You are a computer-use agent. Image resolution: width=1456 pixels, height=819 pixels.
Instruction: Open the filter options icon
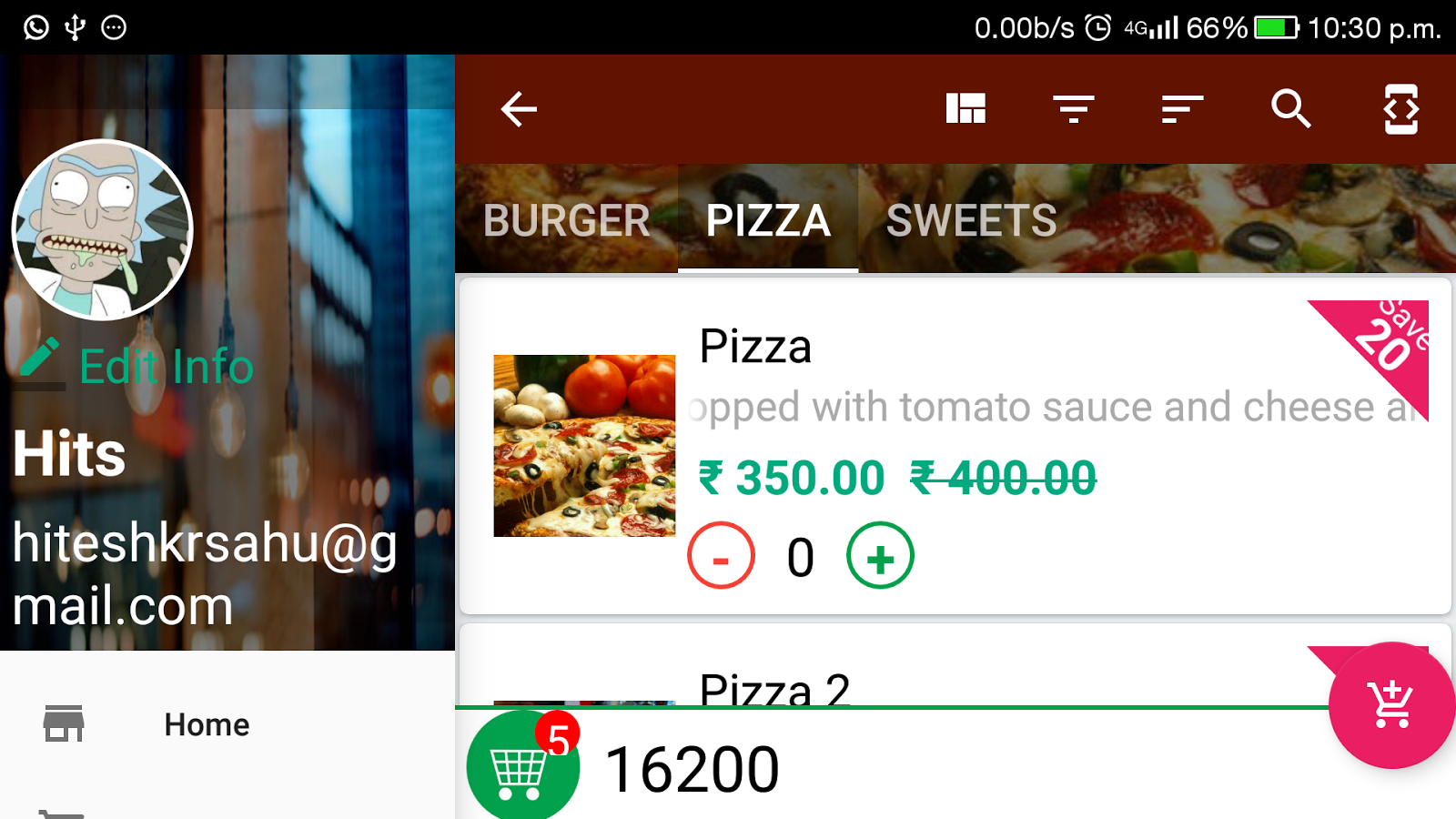click(1074, 109)
